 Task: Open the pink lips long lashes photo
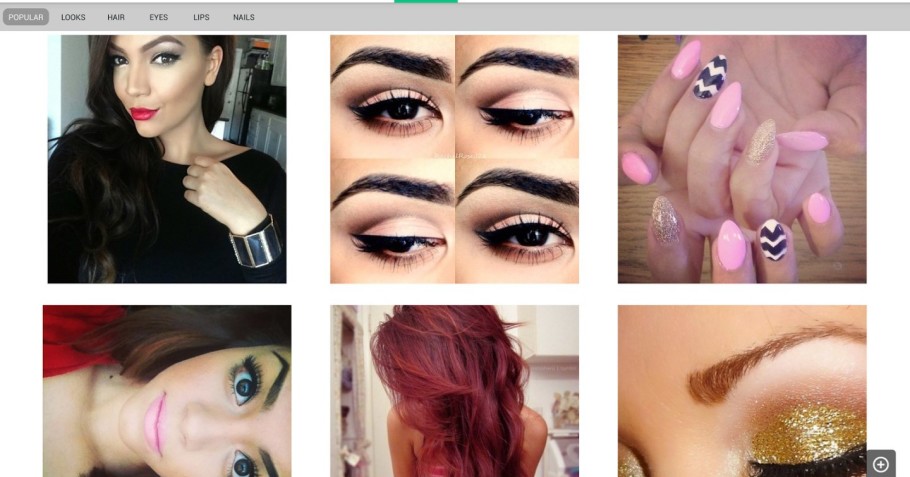167,391
